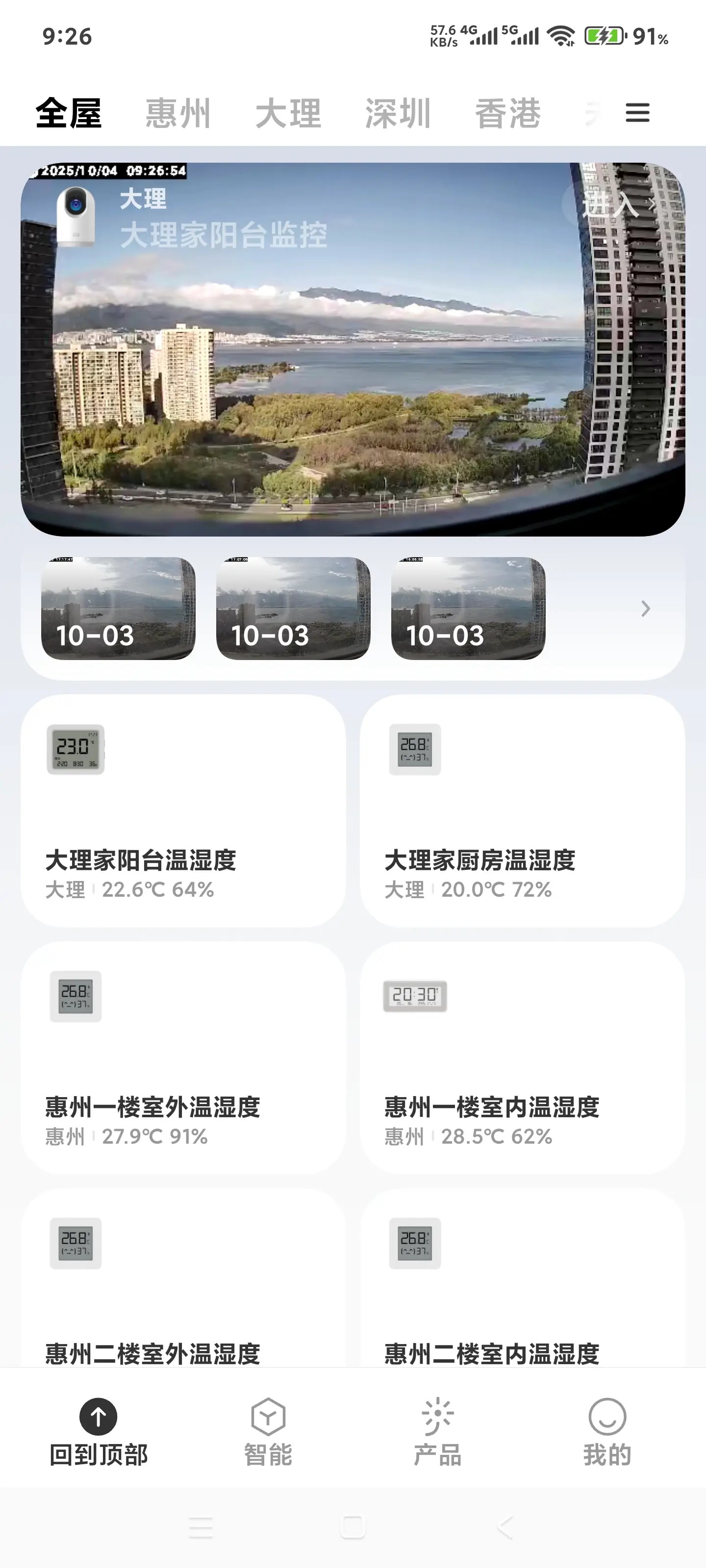Open 惠州一楼室外温湿度 sensor card

click(183, 1058)
